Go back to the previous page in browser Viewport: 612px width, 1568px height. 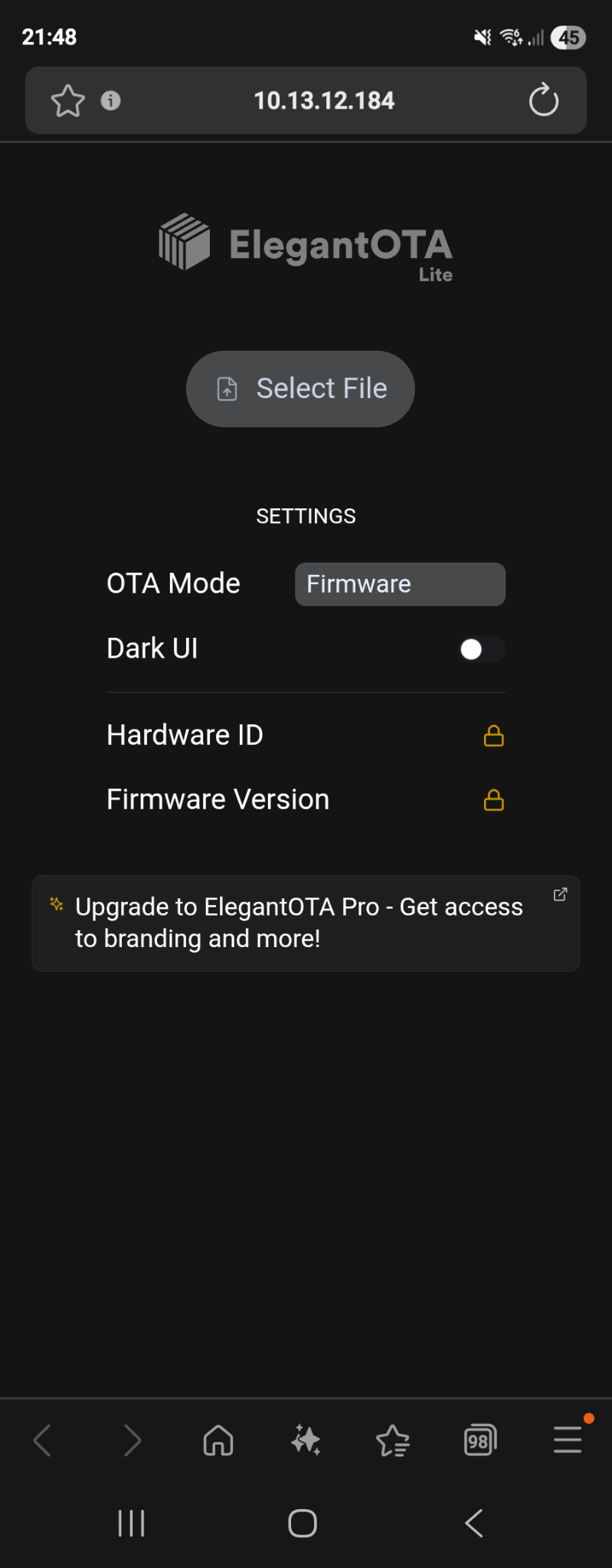pos(43,1440)
